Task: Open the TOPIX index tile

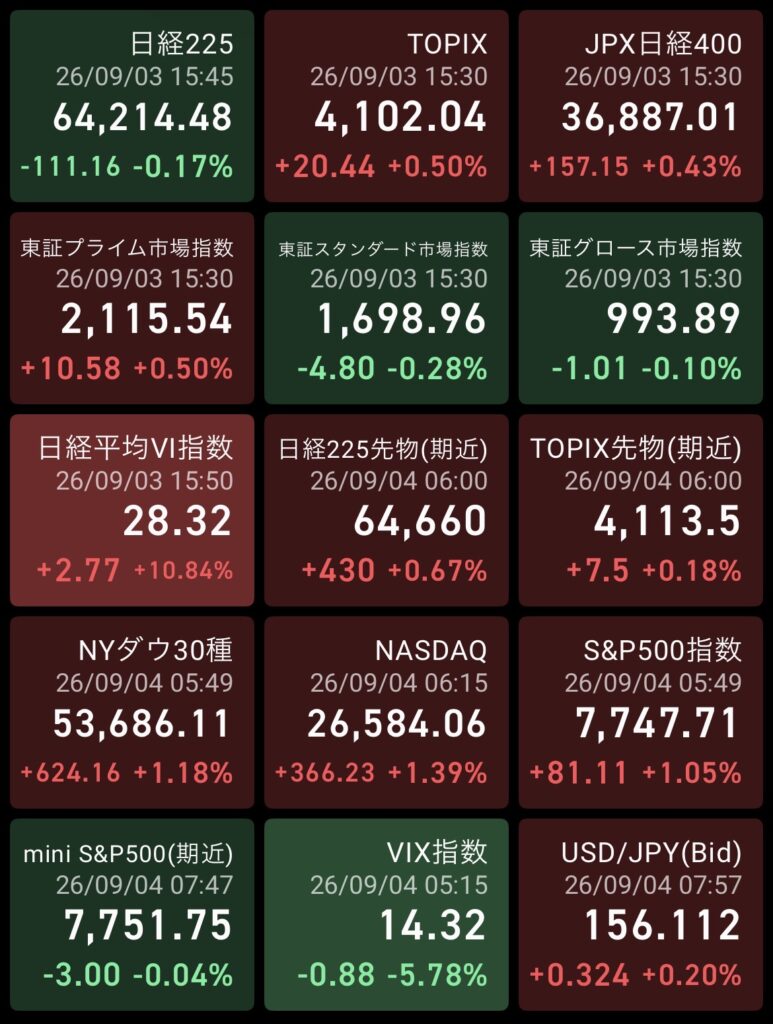Action: pyautogui.click(x=386, y=106)
